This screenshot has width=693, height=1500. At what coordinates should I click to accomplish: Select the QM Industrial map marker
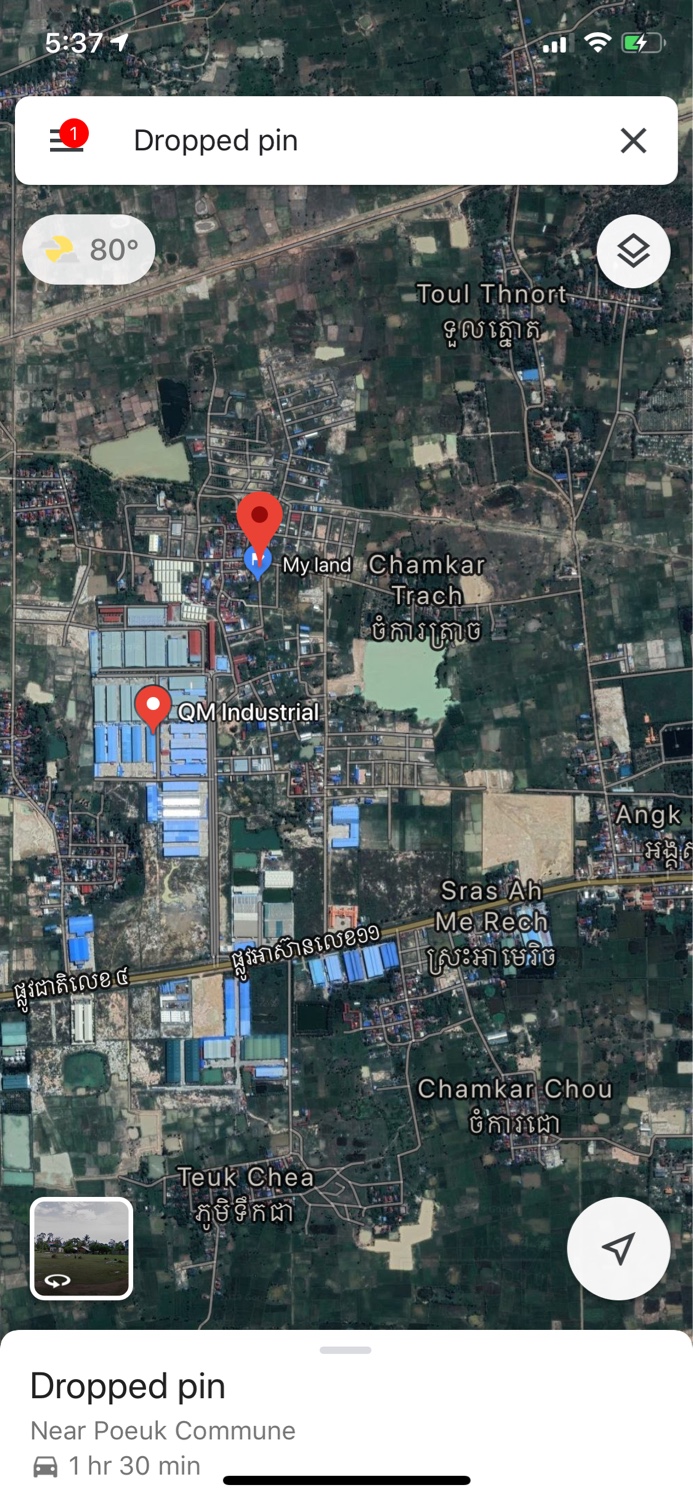click(x=153, y=706)
